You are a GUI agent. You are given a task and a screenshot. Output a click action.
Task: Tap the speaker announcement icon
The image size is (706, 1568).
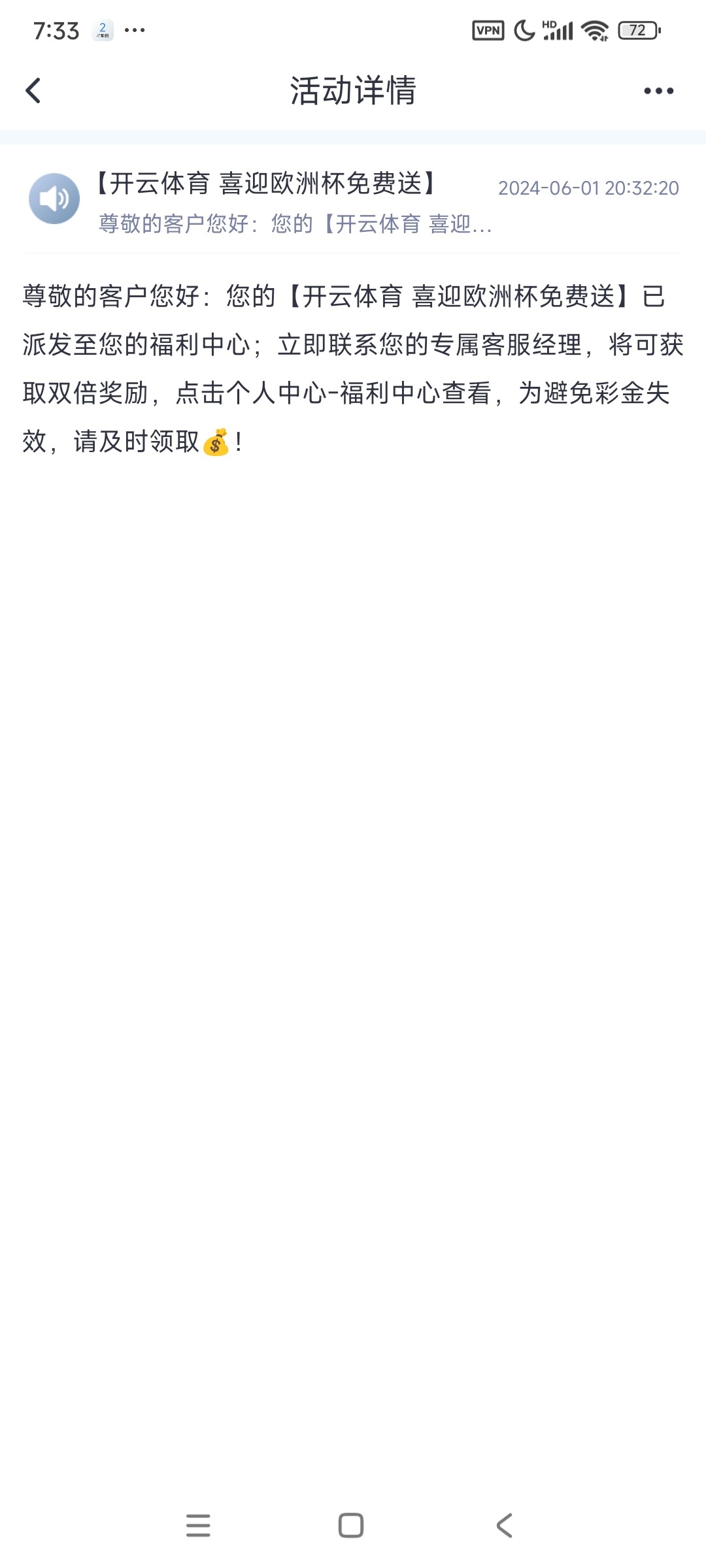coord(54,199)
